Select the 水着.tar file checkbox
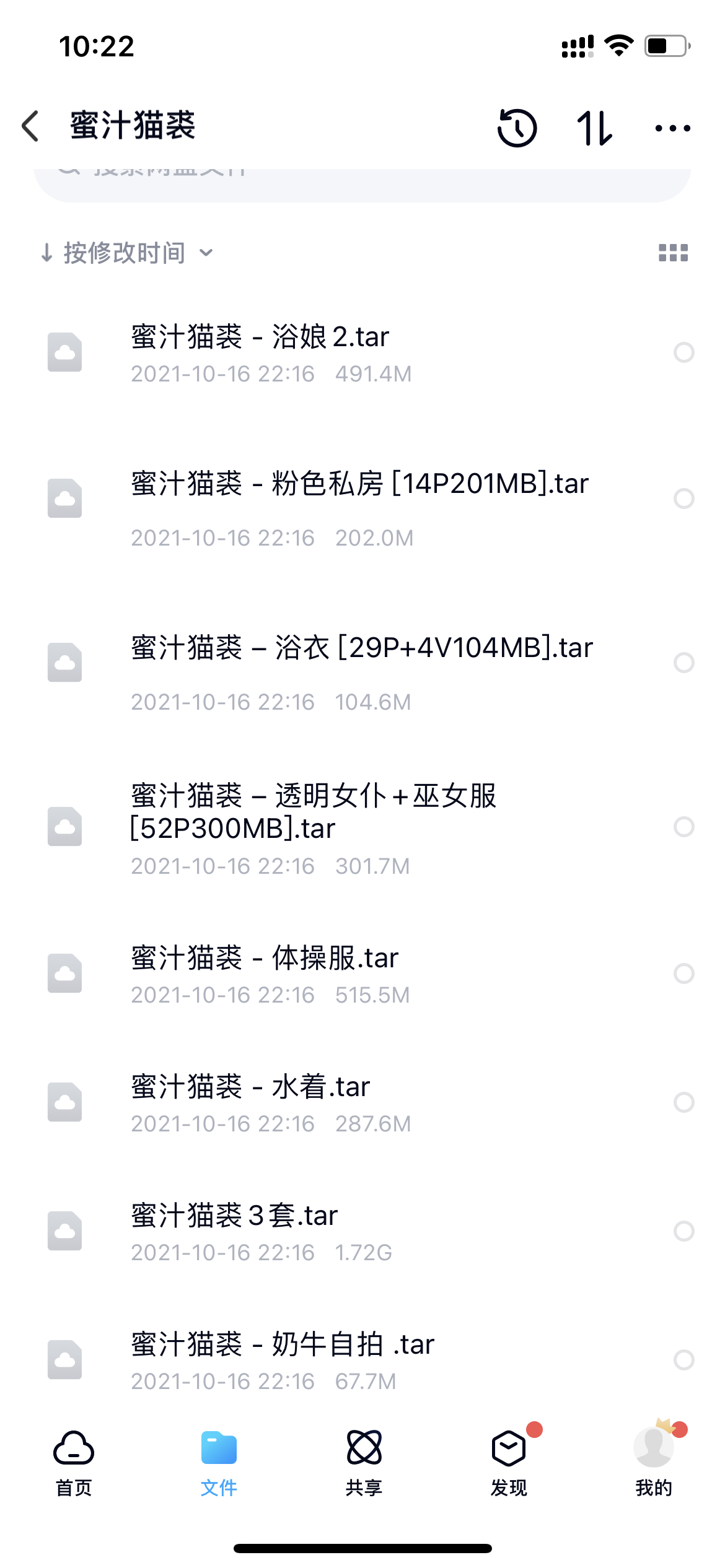The height and width of the screenshot is (1568, 725). coord(683,1102)
